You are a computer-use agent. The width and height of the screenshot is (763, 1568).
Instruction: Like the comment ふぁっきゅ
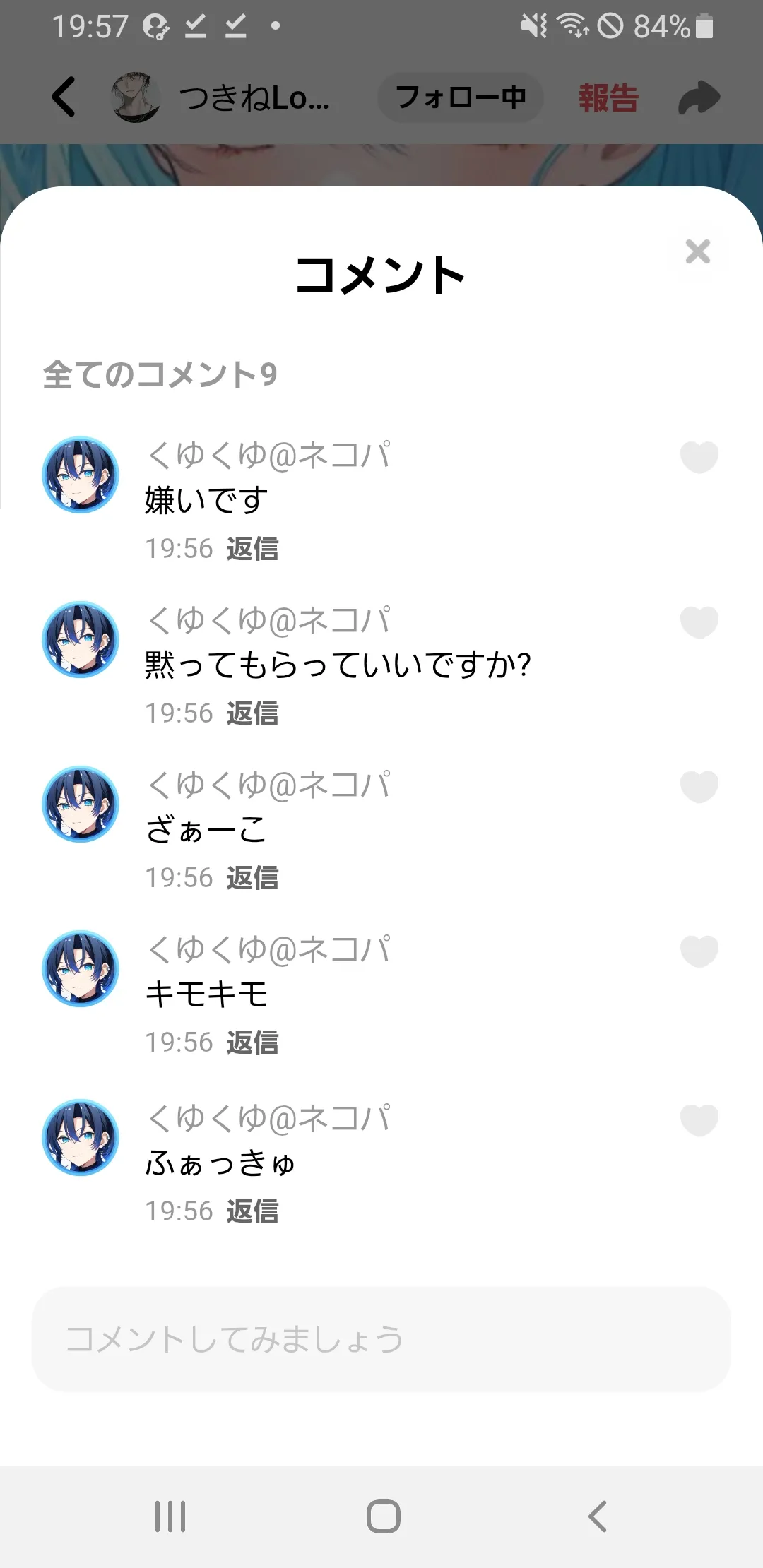click(x=699, y=1120)
